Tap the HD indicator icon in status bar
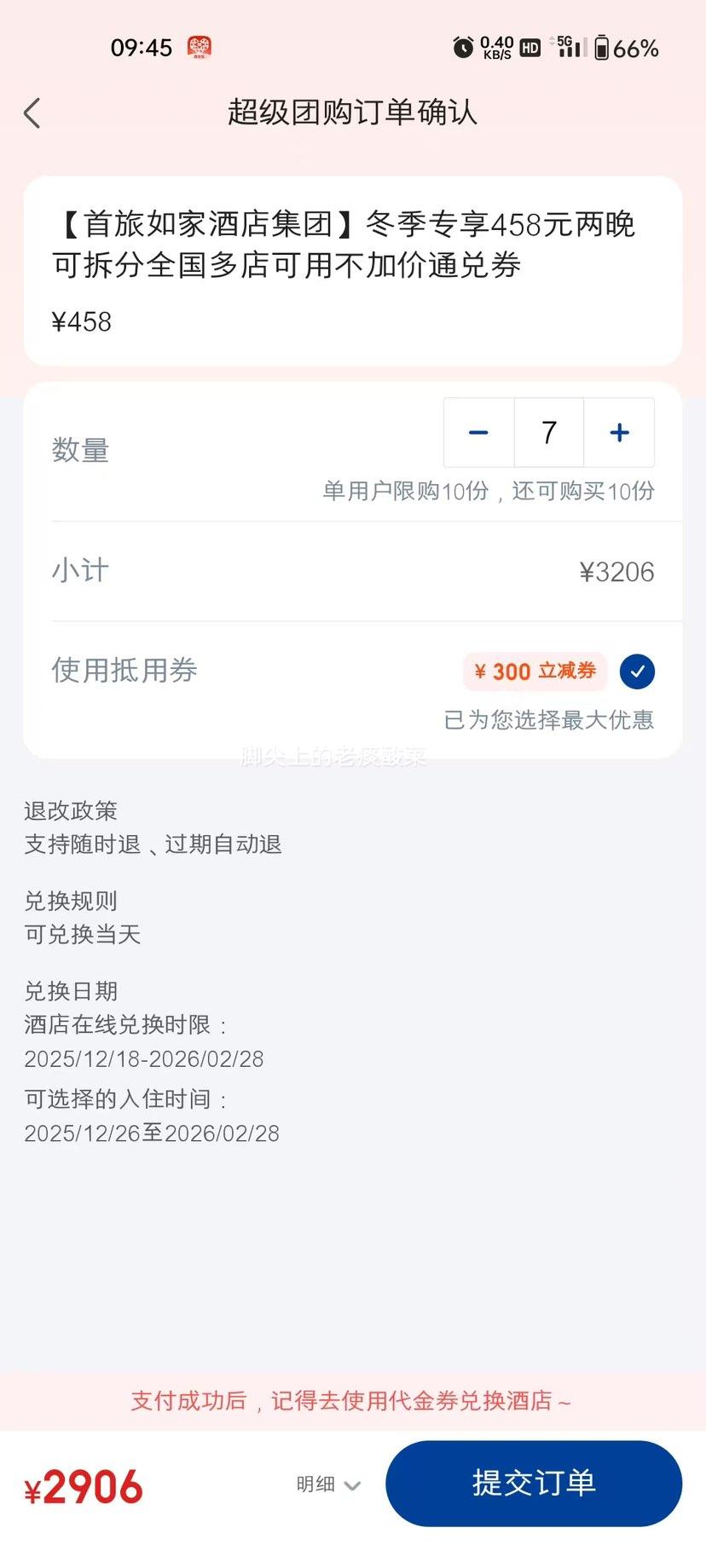 tap(528, 47)
